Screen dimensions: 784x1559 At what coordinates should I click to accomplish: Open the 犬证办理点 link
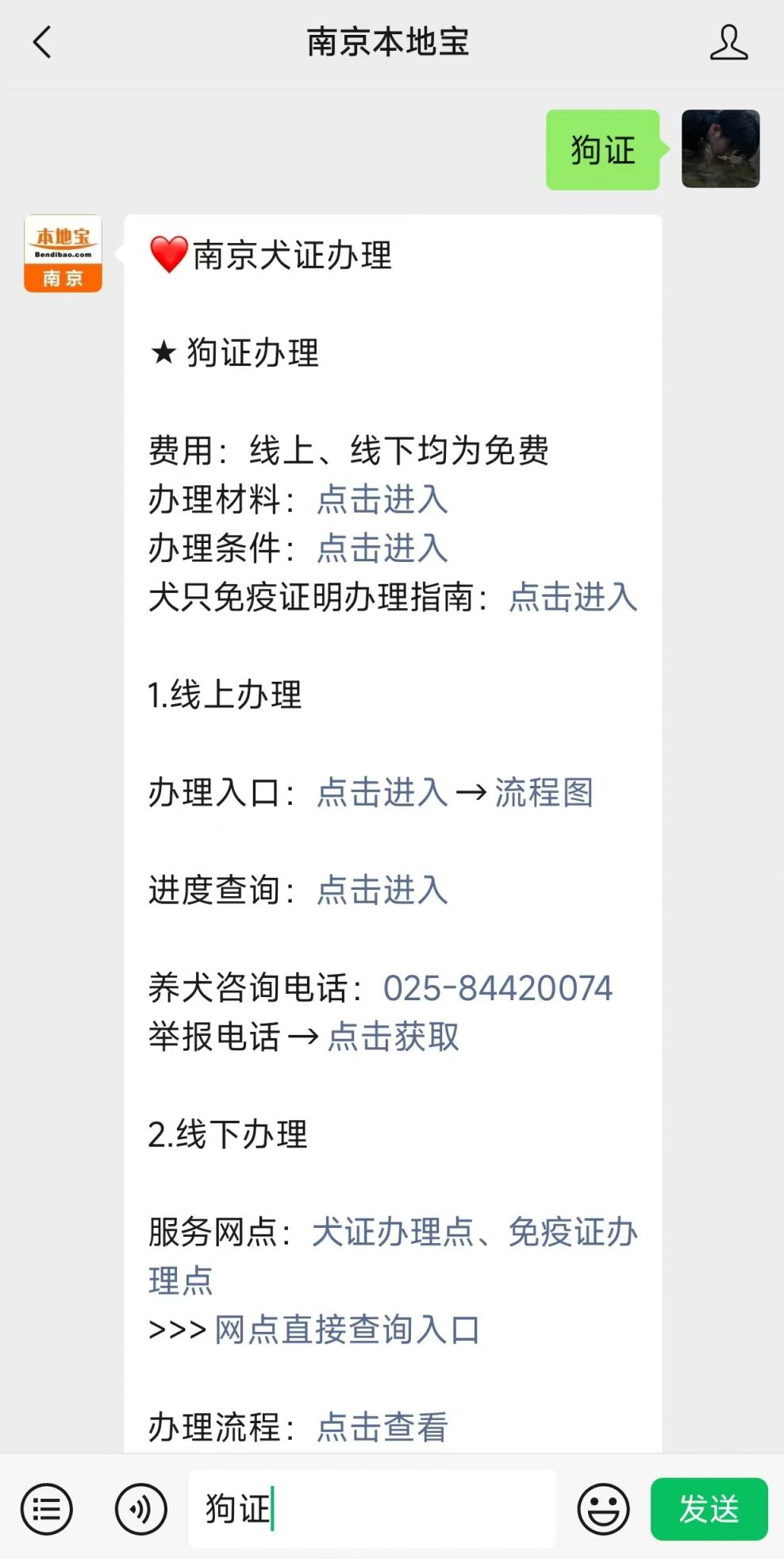(x=393, y=1233)
